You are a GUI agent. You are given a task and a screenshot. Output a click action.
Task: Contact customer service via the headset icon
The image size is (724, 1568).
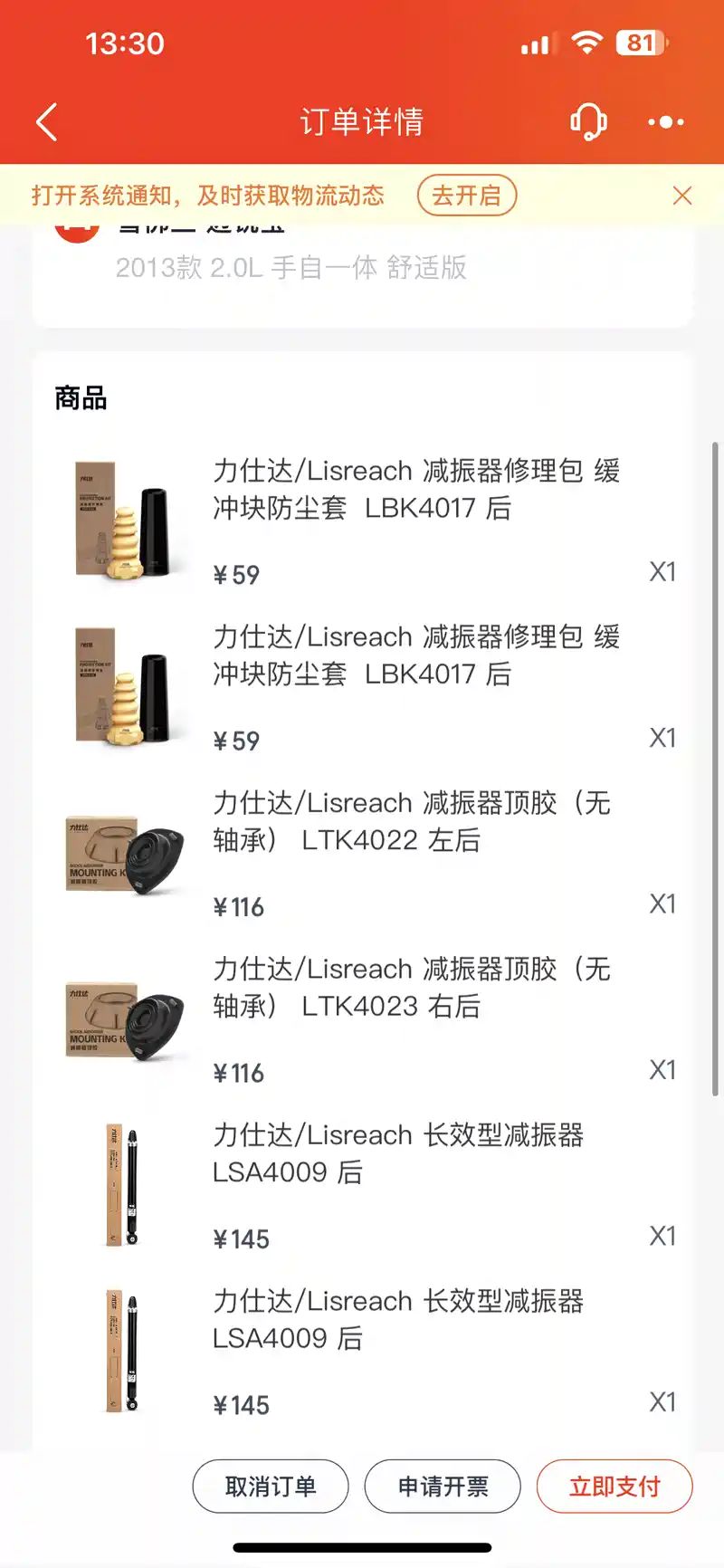pyautogui.click(x=588, y=122)
